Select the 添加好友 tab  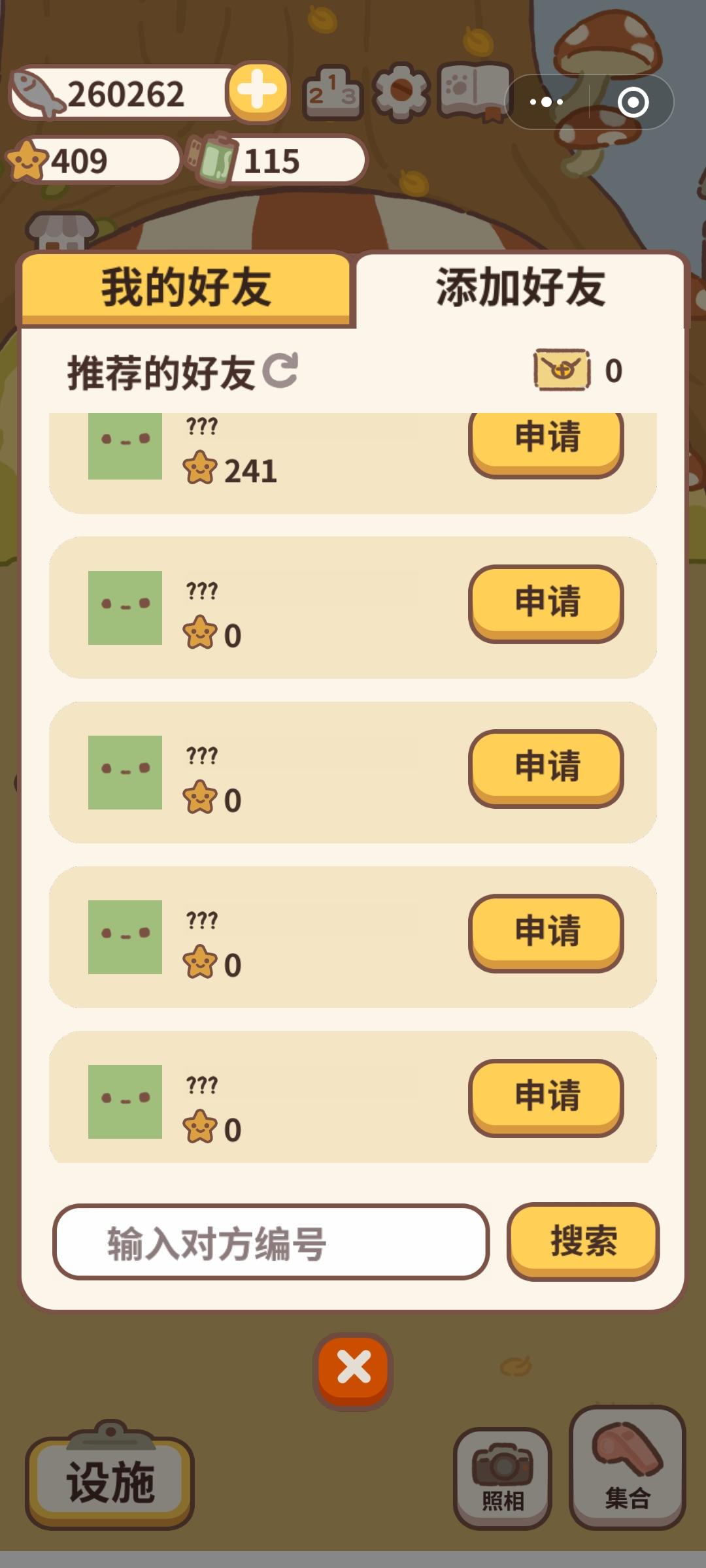(520, 287)
